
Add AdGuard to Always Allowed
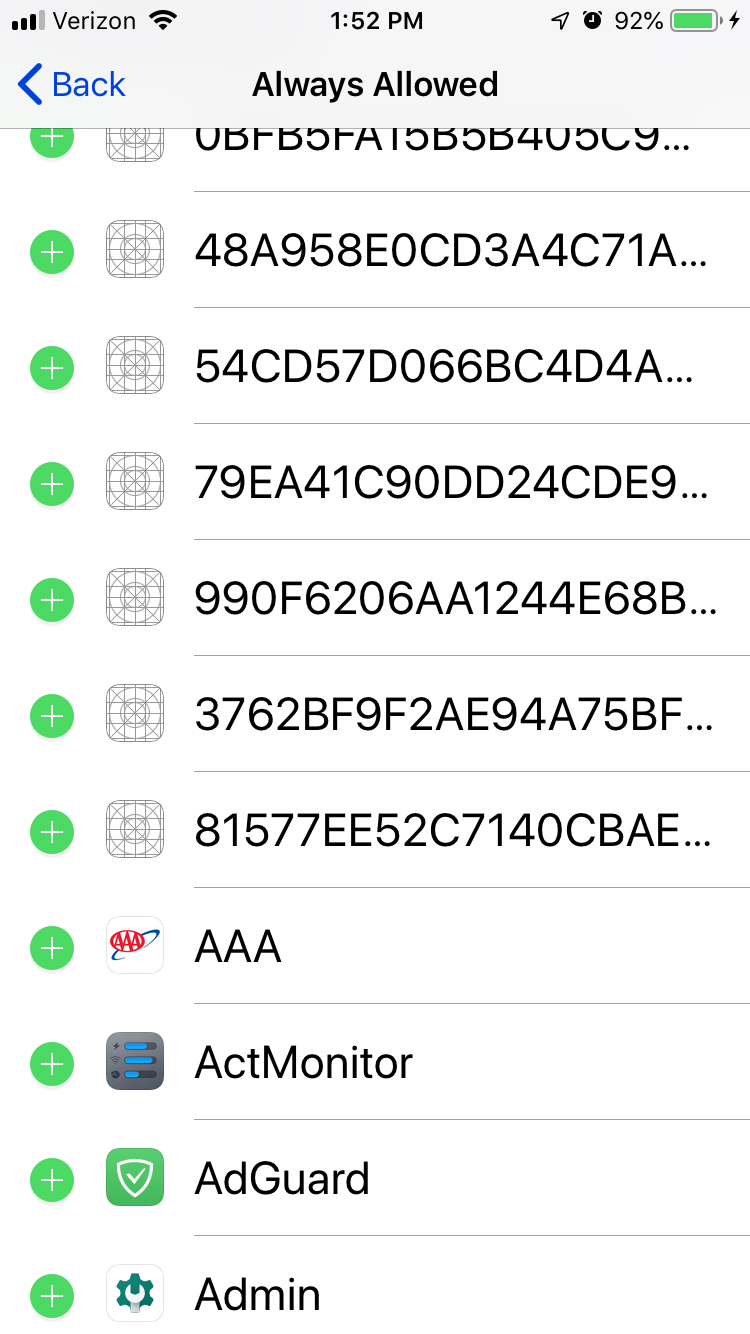click(x=52, y=1180)
